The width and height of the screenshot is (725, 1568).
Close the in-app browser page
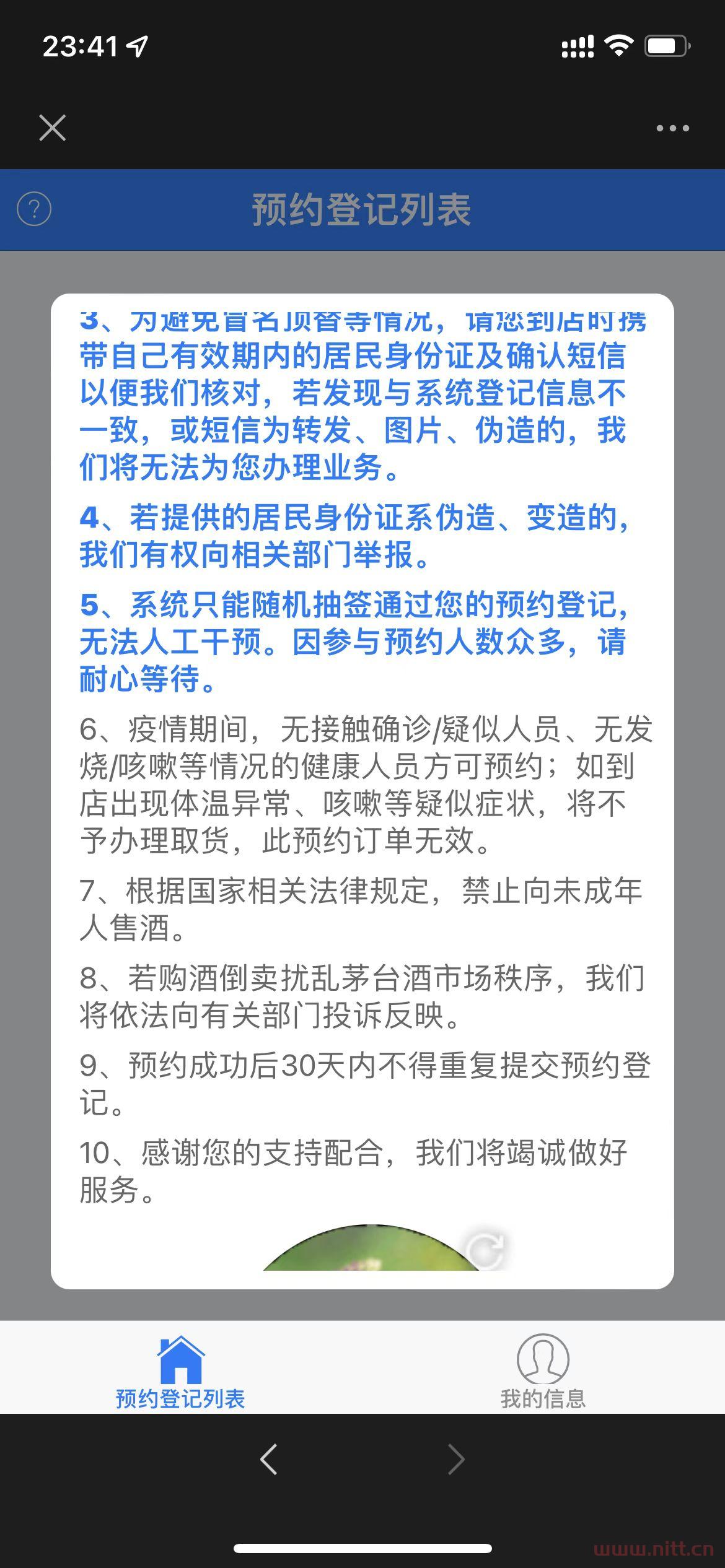click(x=52, y=128)
